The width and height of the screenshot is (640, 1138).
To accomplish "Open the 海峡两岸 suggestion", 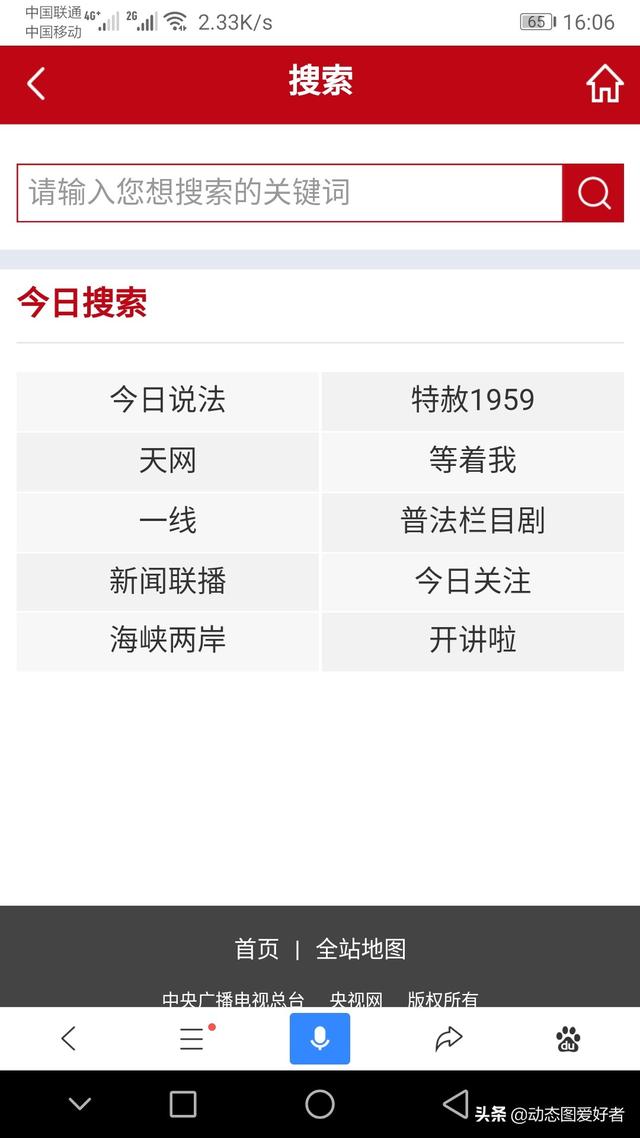I will point(168,640).
